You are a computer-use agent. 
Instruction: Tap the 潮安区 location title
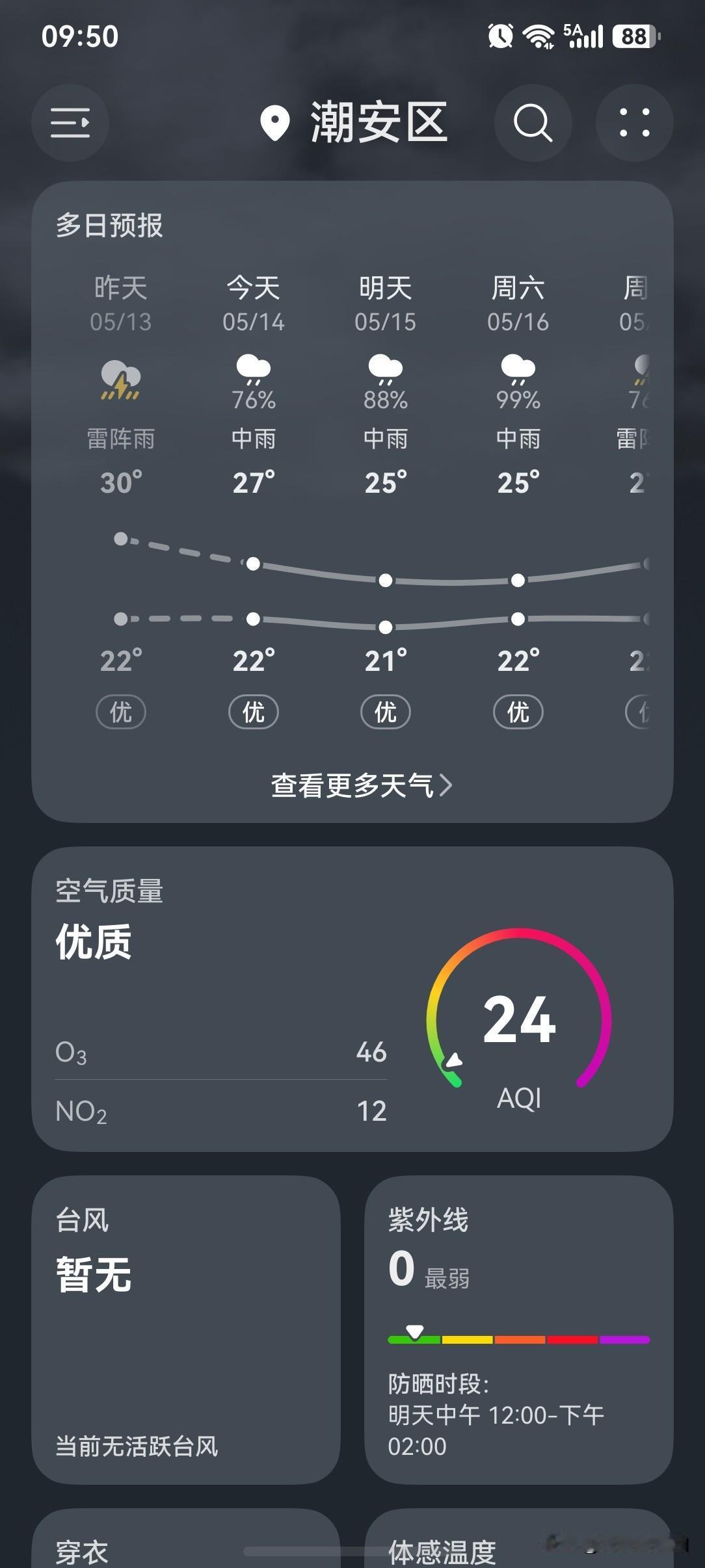354,123
